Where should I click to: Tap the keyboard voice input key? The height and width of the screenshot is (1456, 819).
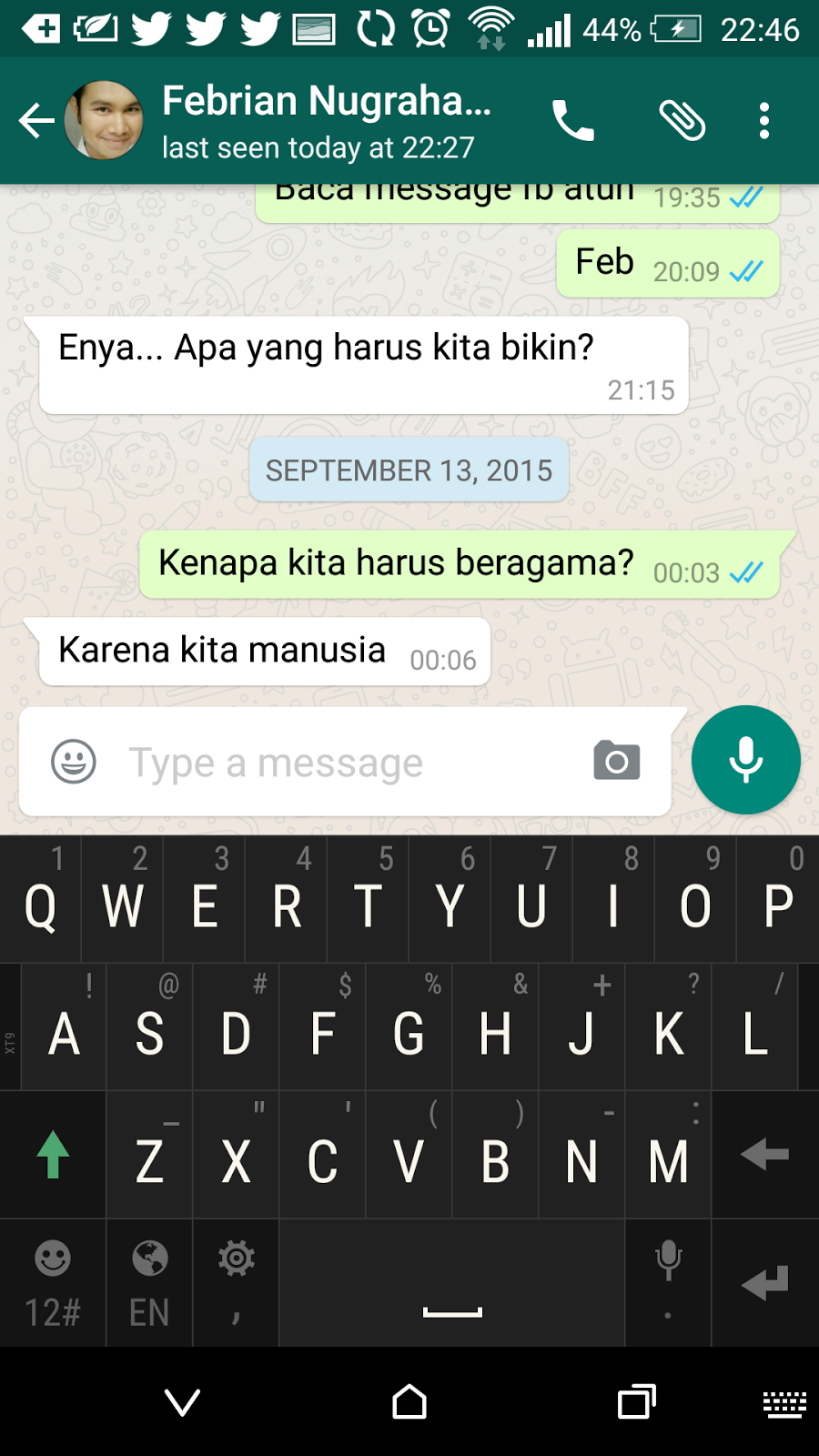(668, 1274)
